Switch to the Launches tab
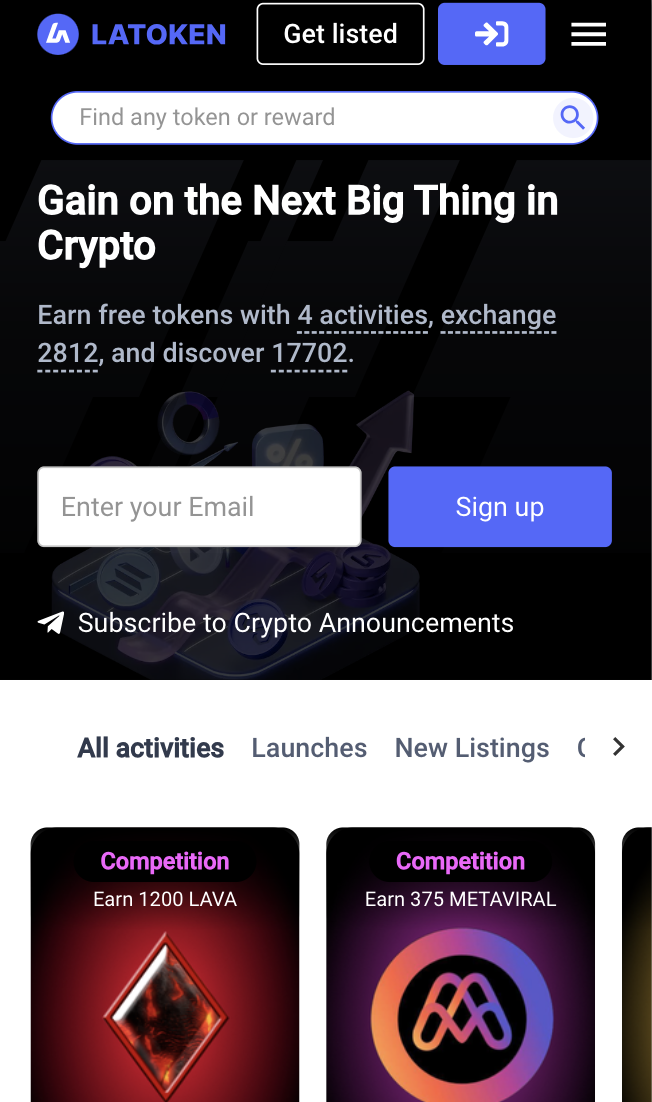The height and width of the screenshot is (1102, 652). (309, 748)
